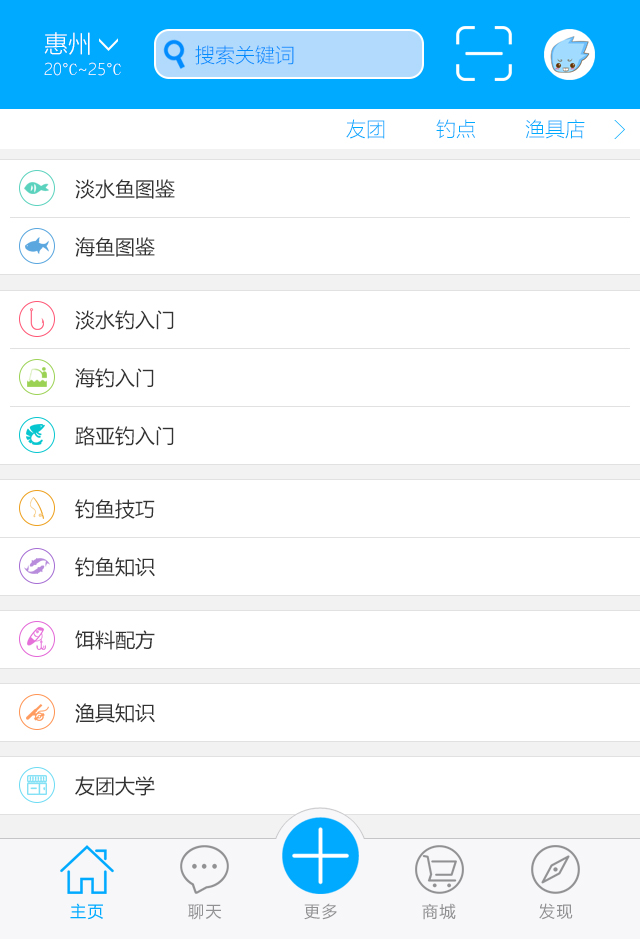Open 友团大学 section
Screen dimensions: 640x939
tap(115, 786)
